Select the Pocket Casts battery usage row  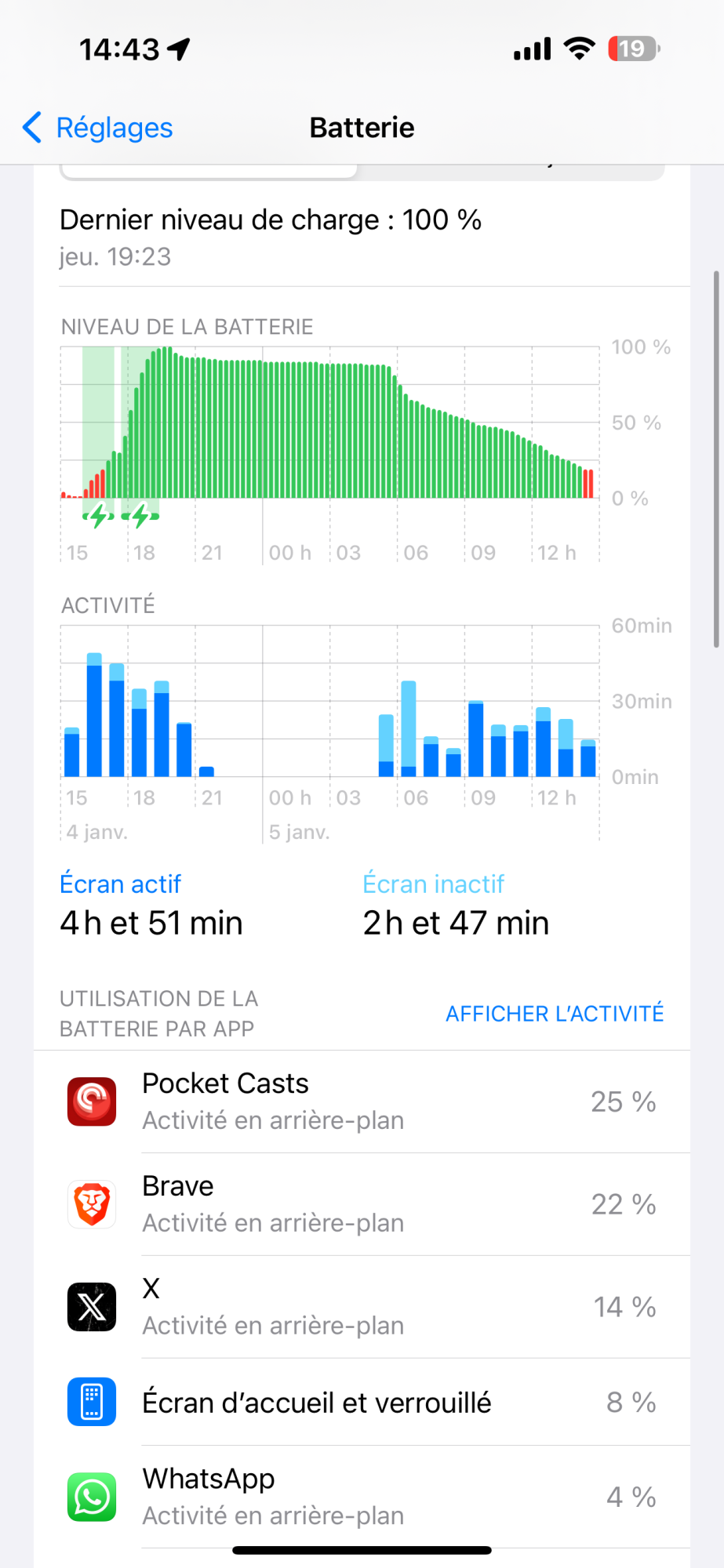coord(362,1102)
